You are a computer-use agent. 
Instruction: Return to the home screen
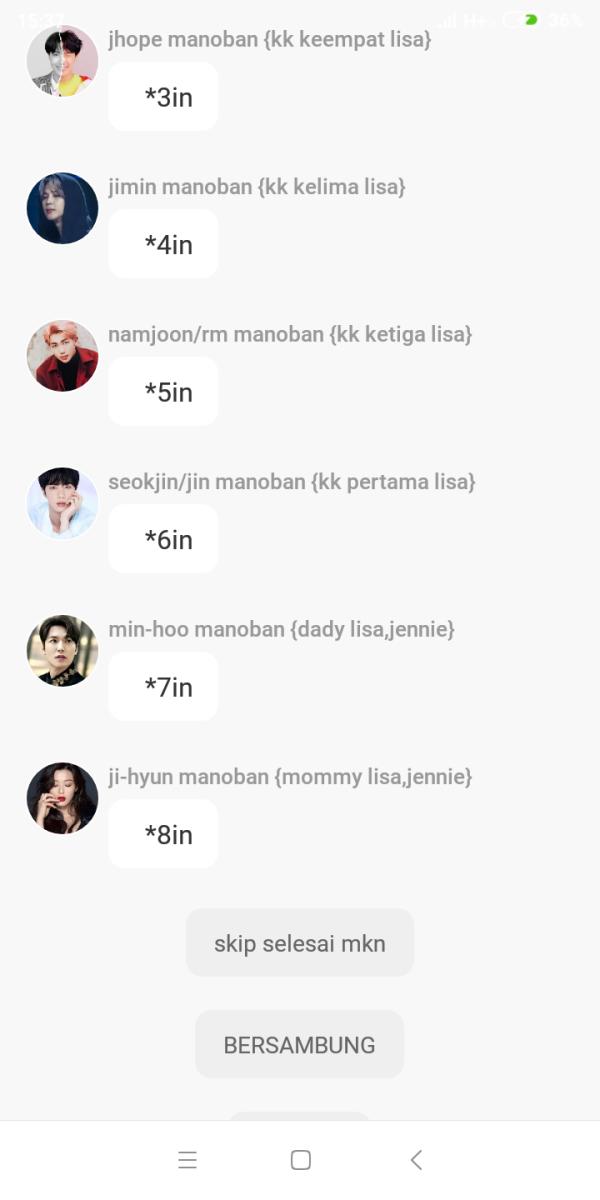[x=300, y=1160]
